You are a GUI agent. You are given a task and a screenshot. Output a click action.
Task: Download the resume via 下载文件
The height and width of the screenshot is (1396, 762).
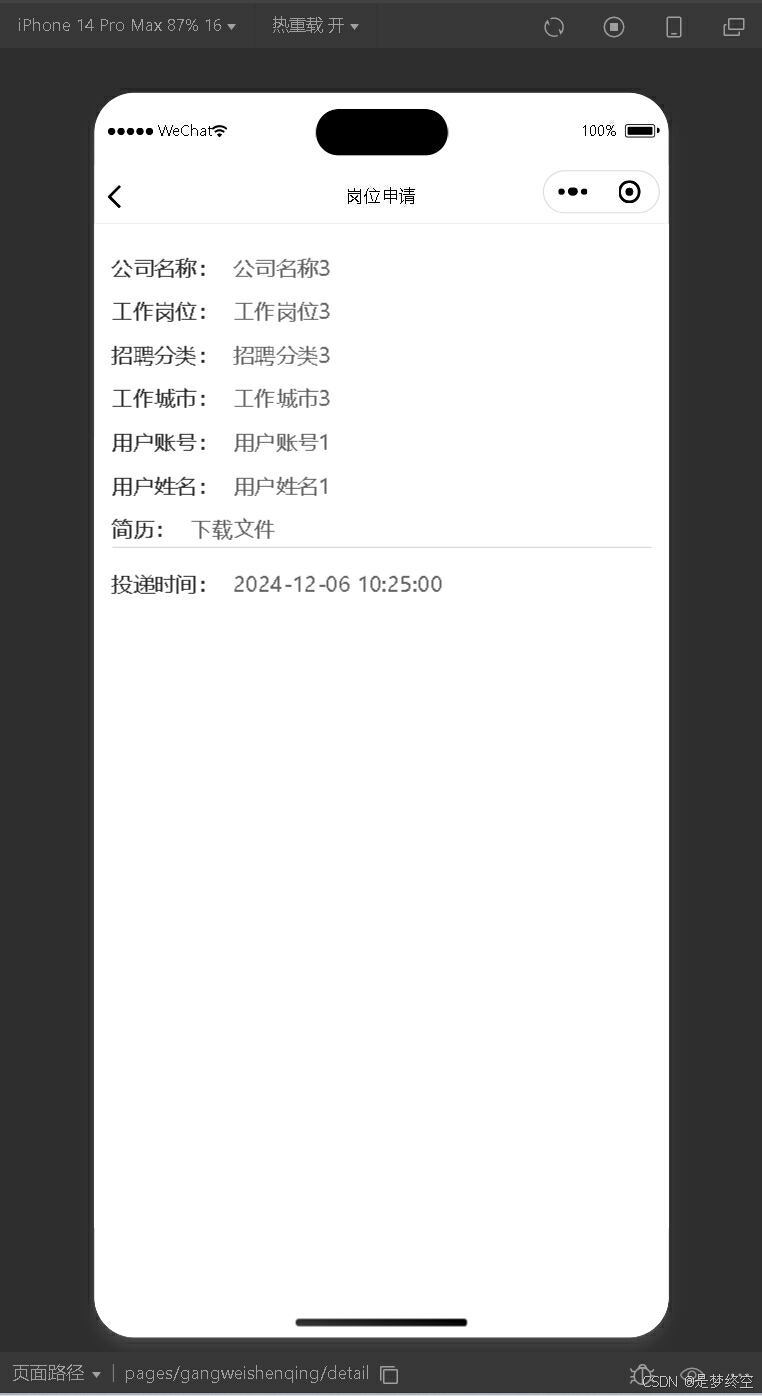click(232, 530)
